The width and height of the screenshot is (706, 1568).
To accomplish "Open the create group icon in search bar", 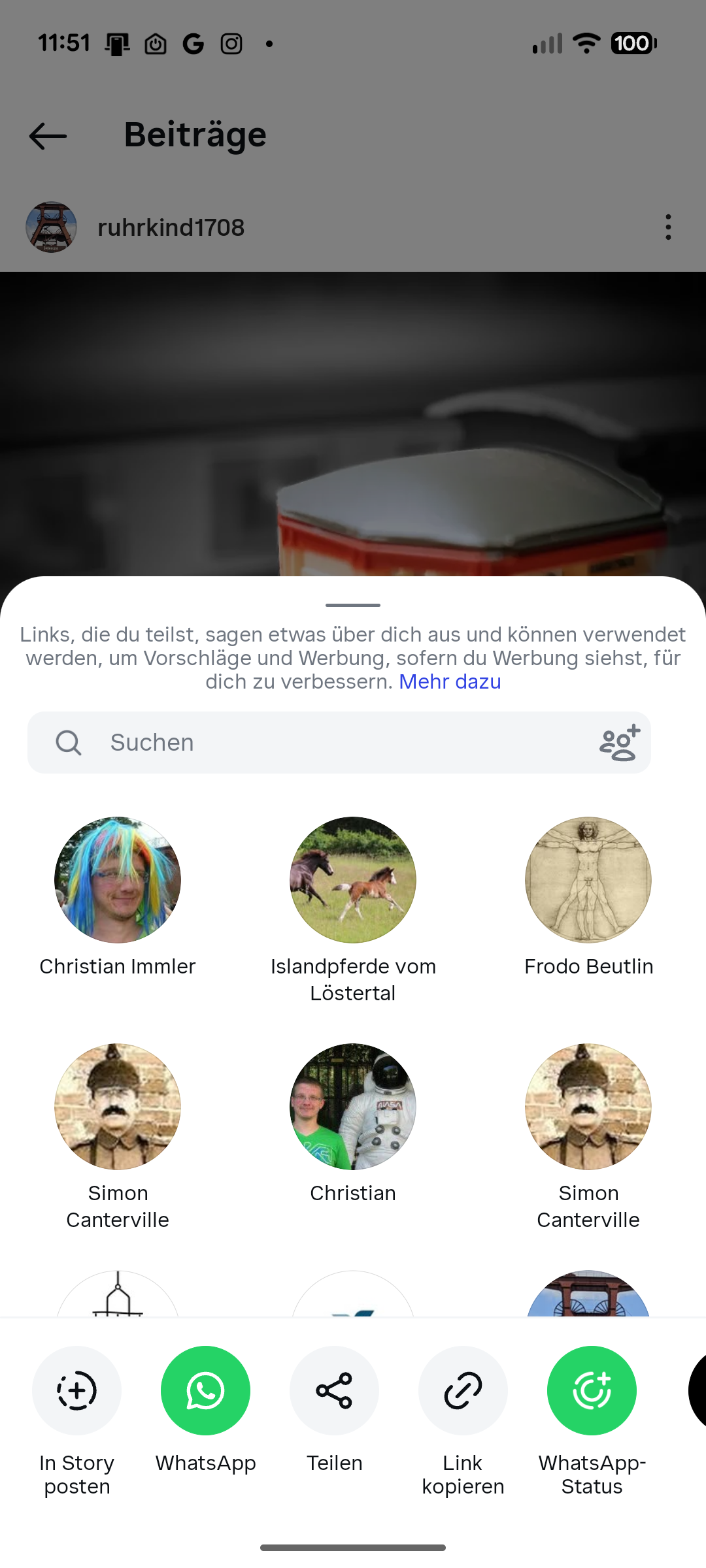I will (x=619, y=743).
